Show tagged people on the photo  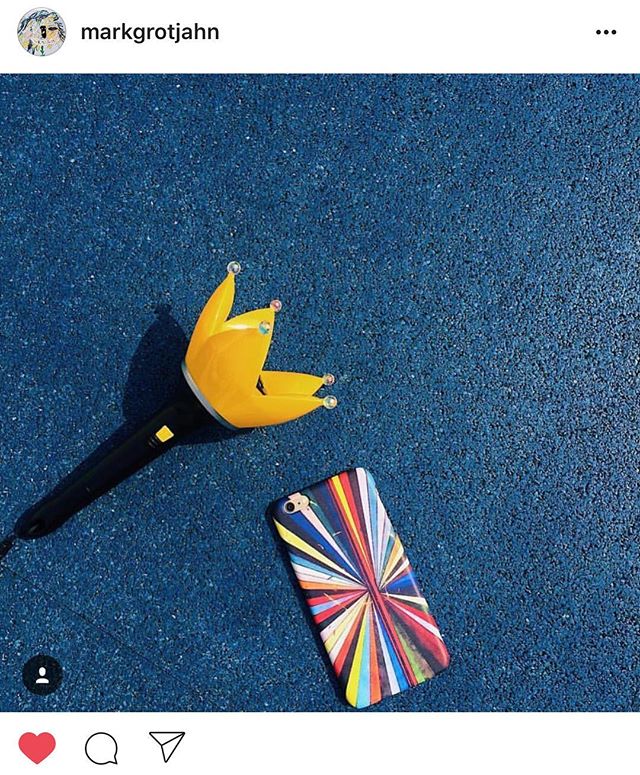point(42,675)
